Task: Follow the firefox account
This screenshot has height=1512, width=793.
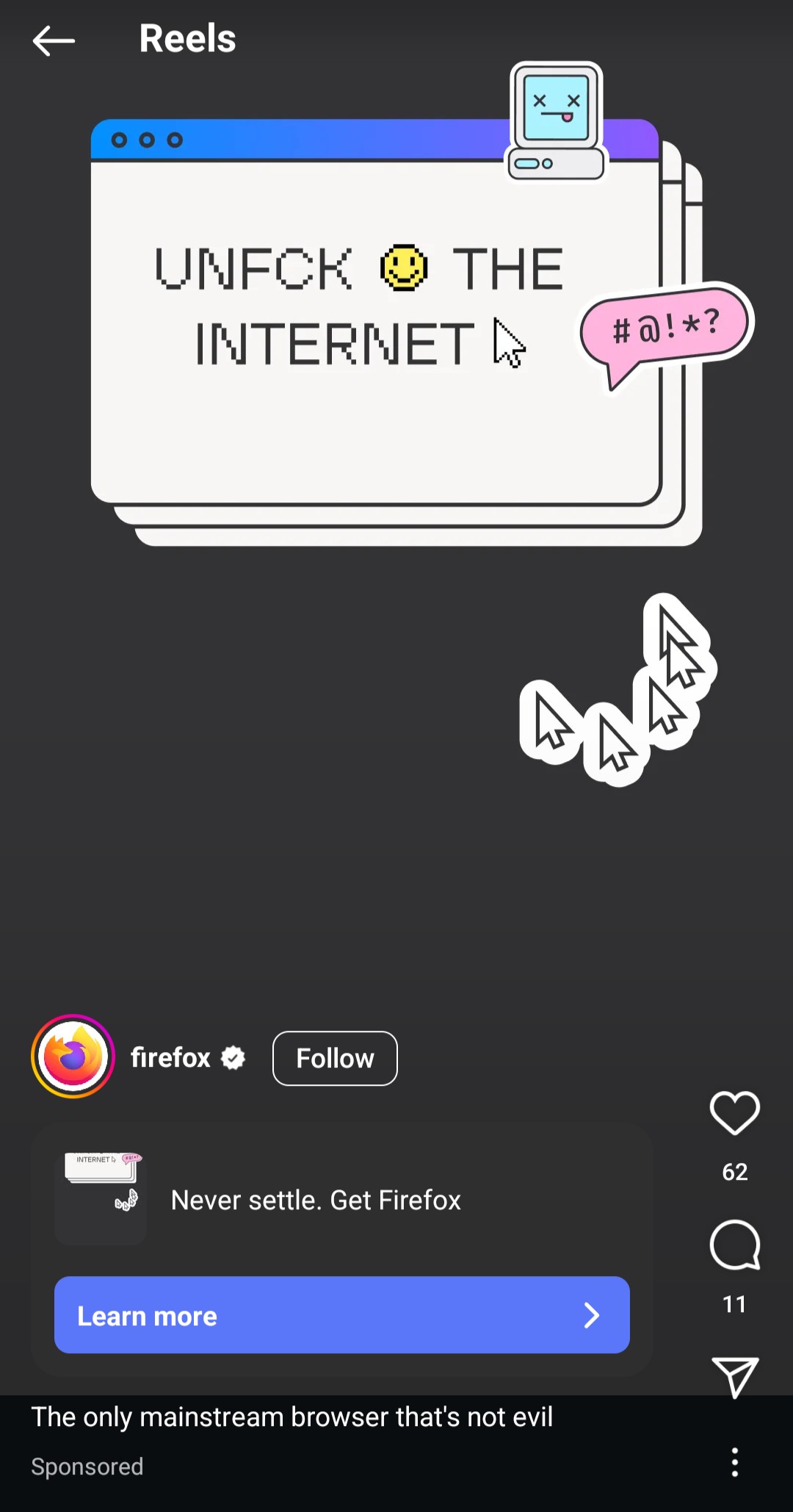Action: pyautogui.click(x=335, y=1058)
